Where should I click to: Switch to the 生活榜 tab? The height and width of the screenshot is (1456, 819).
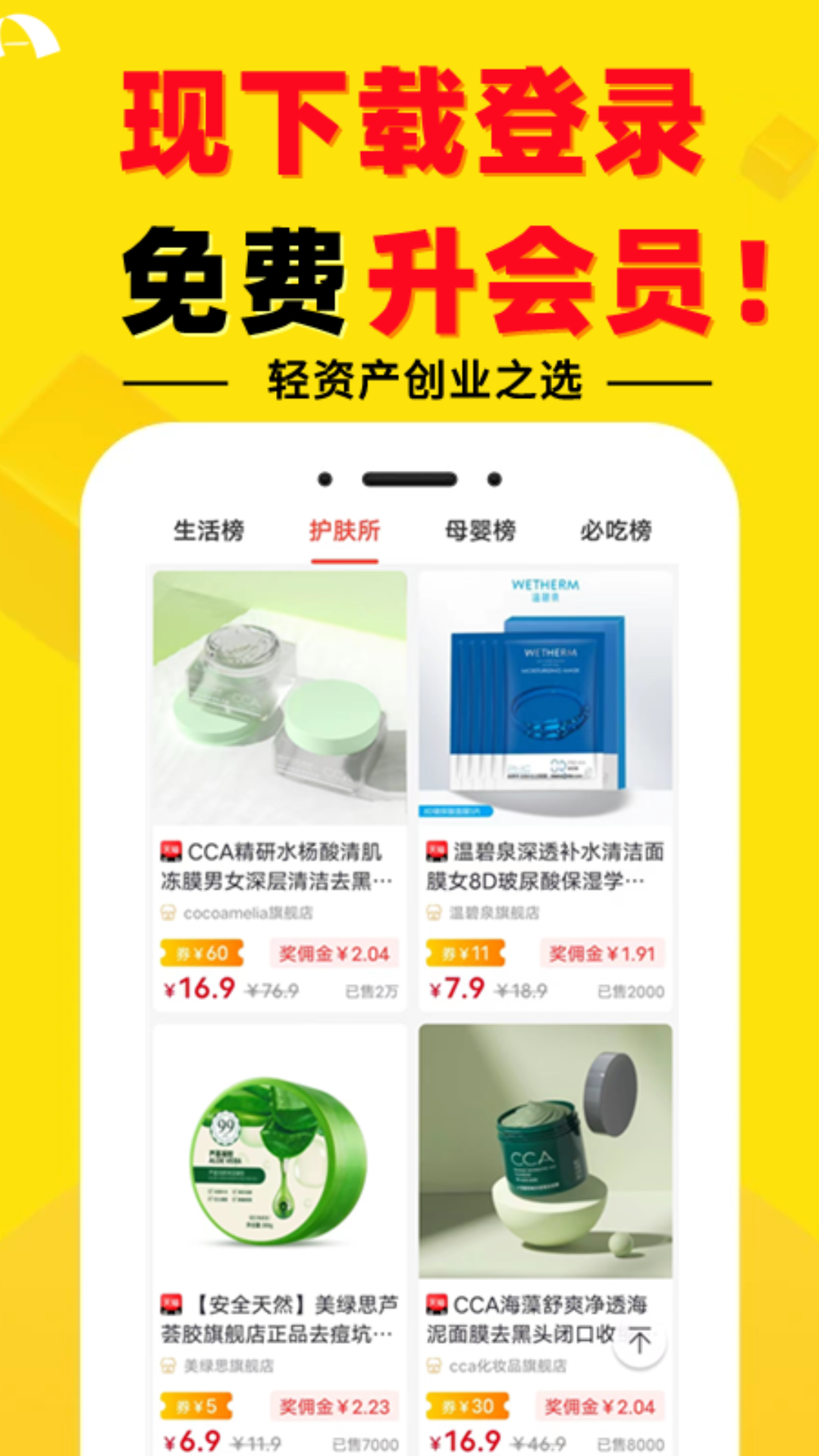click(209, 531)
